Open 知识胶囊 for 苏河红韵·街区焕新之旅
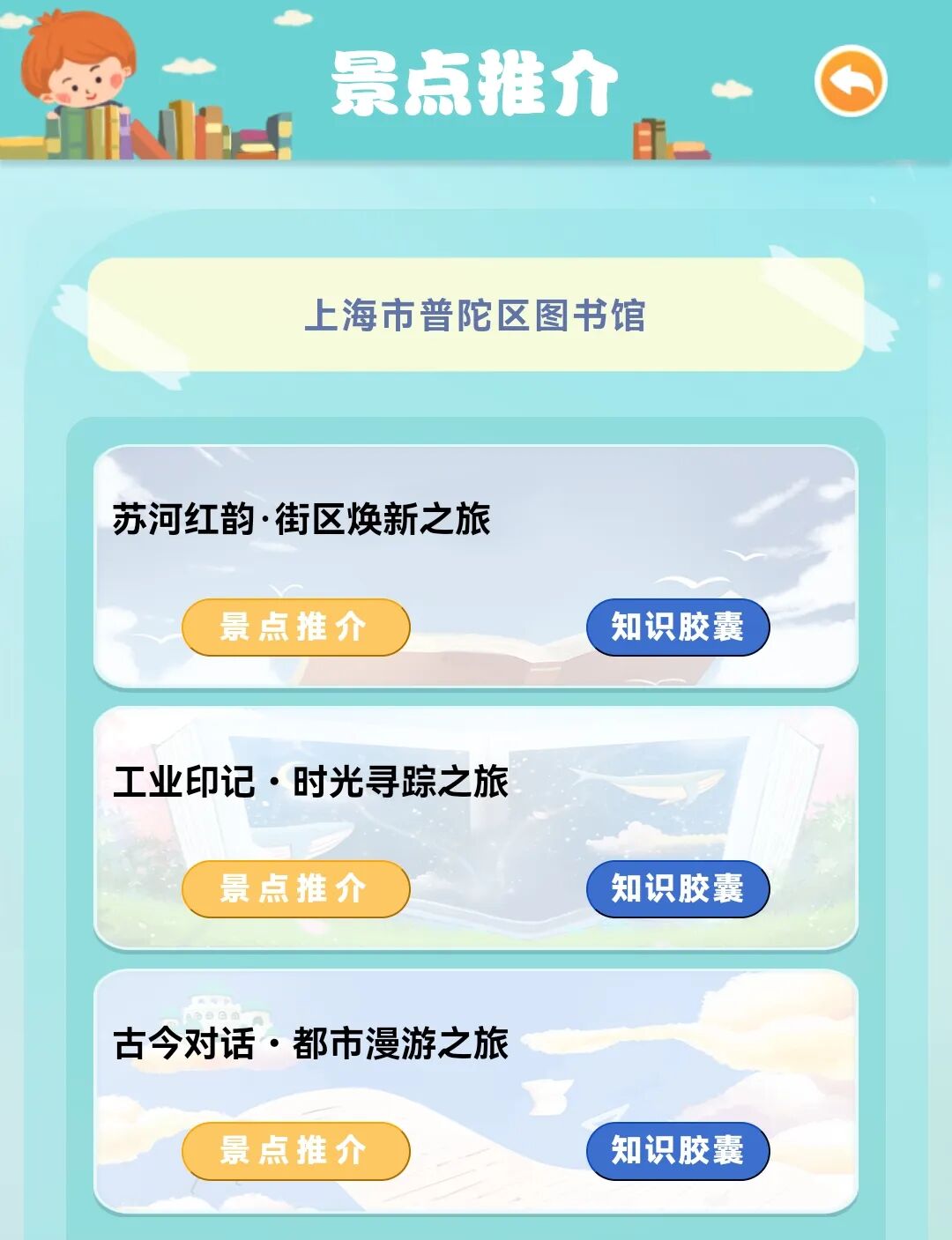Image resolution: width=952 pixels, height=1240 pixels. (677, 627)
